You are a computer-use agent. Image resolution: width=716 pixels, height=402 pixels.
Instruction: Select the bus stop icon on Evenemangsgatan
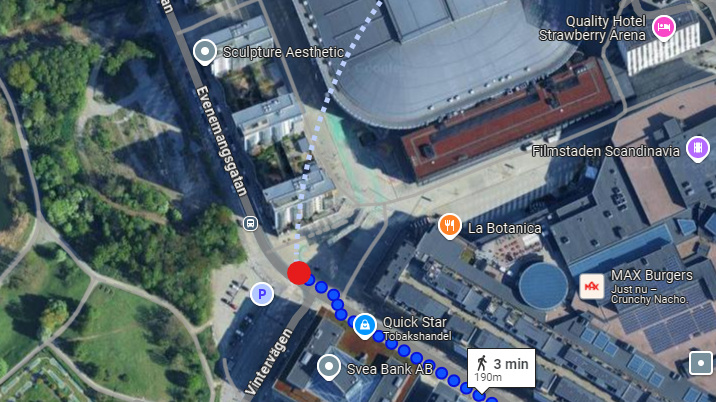tap(248, 224)
